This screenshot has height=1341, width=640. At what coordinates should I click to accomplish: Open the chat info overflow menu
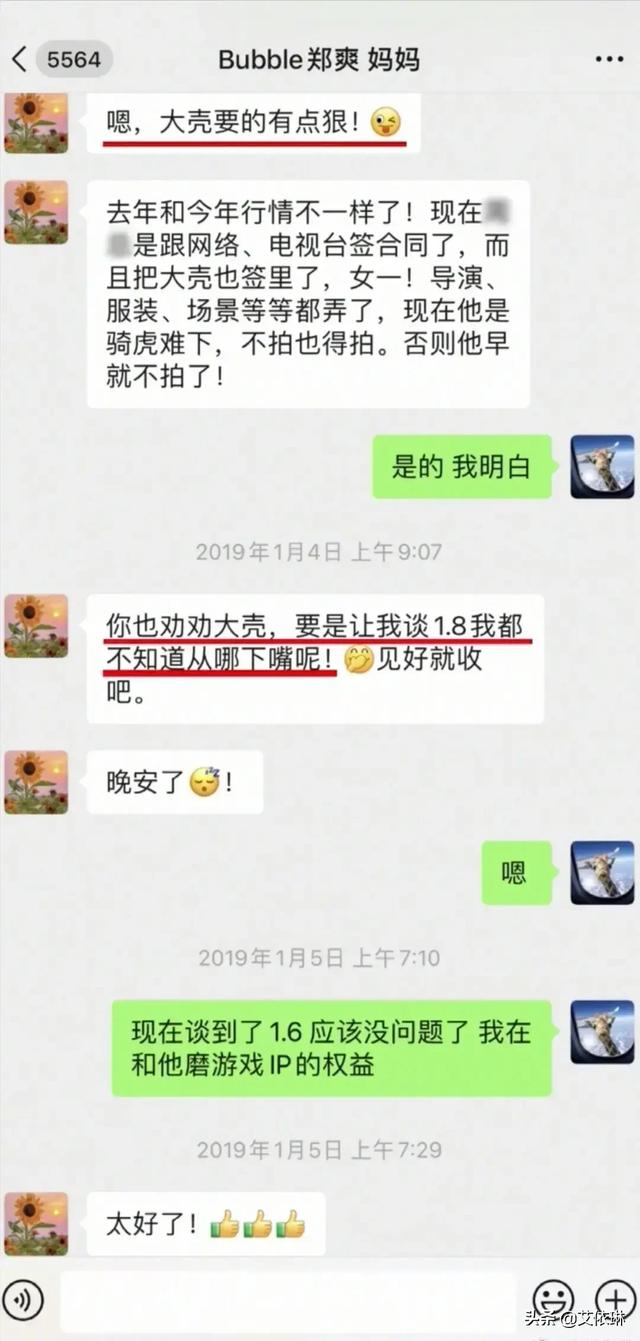[609, 59]
